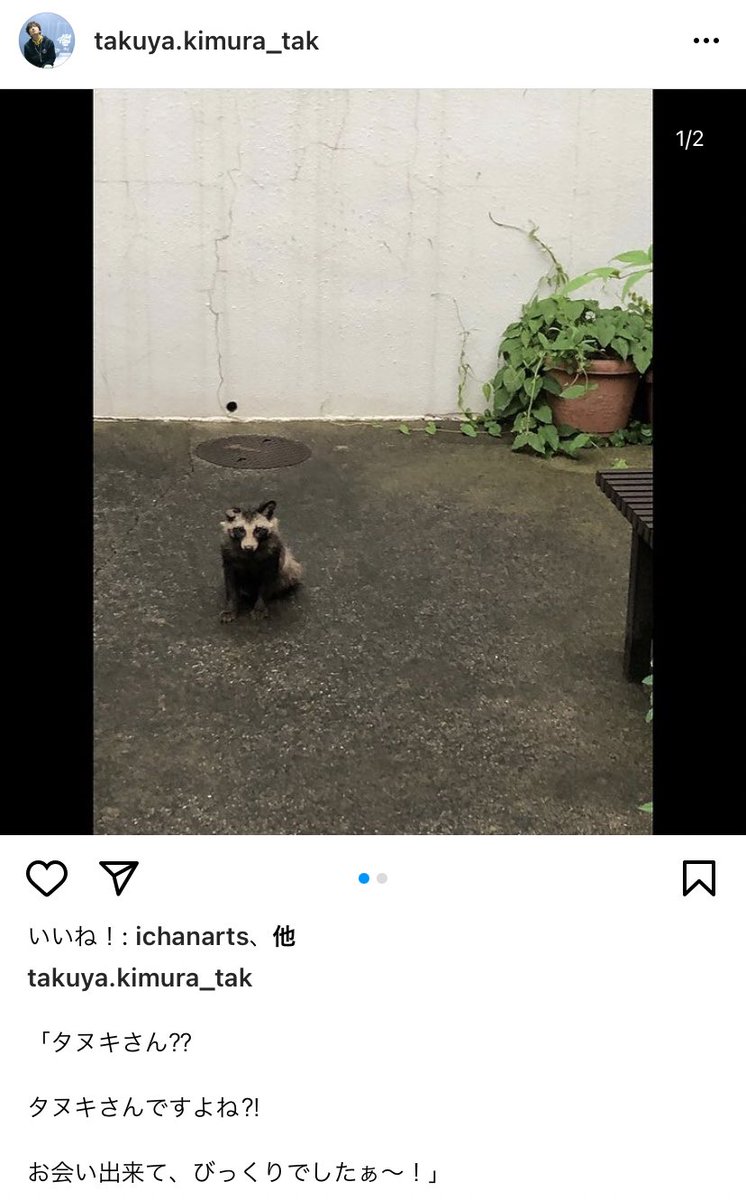The width and height of the screenshot is (746, 1200).
Task: Open takuya.kimura_tak username in post header
Action: click(x=206, y=41)
